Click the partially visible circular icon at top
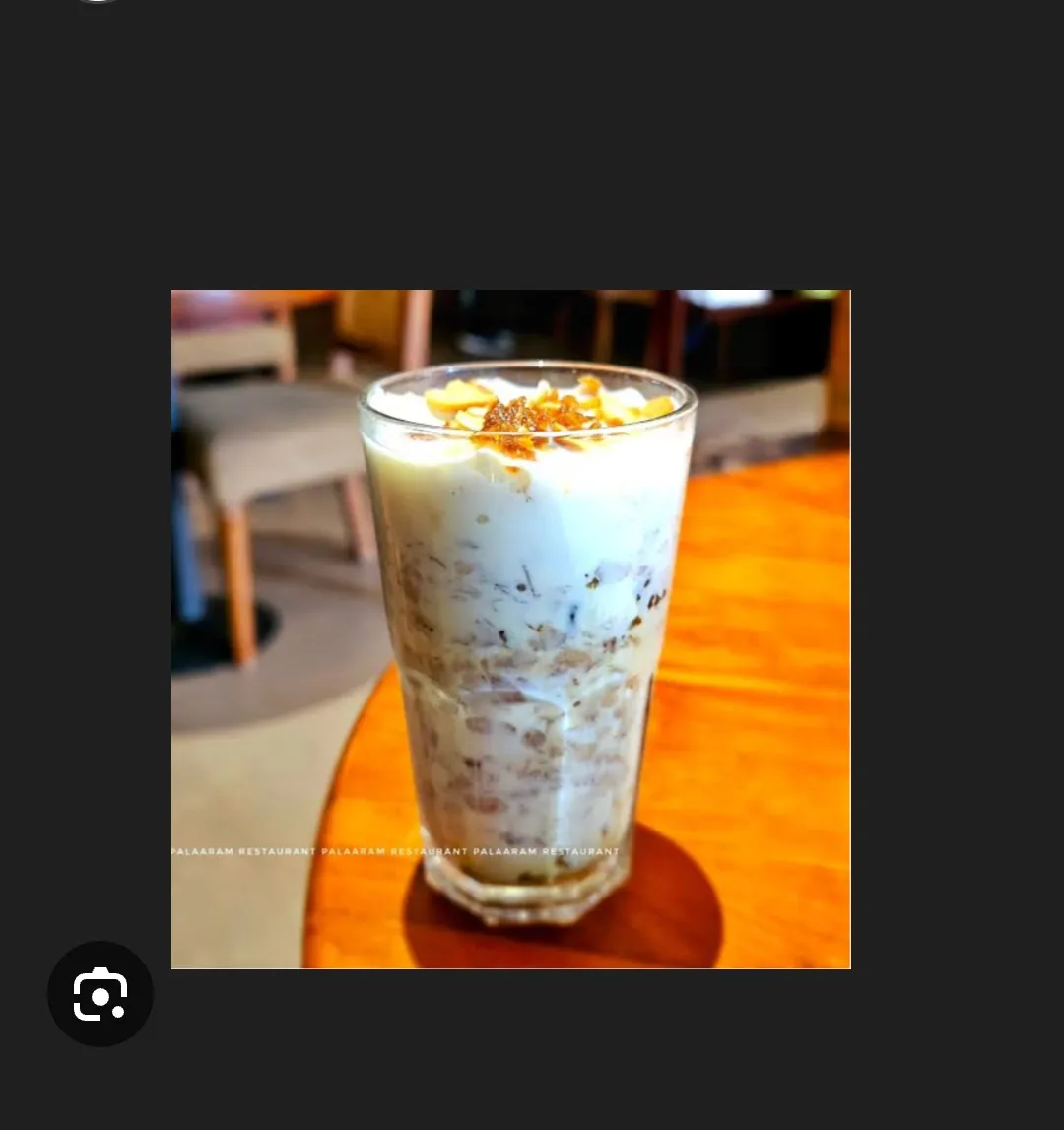Screen dimensions: 1064x1130 pos(99,5)
